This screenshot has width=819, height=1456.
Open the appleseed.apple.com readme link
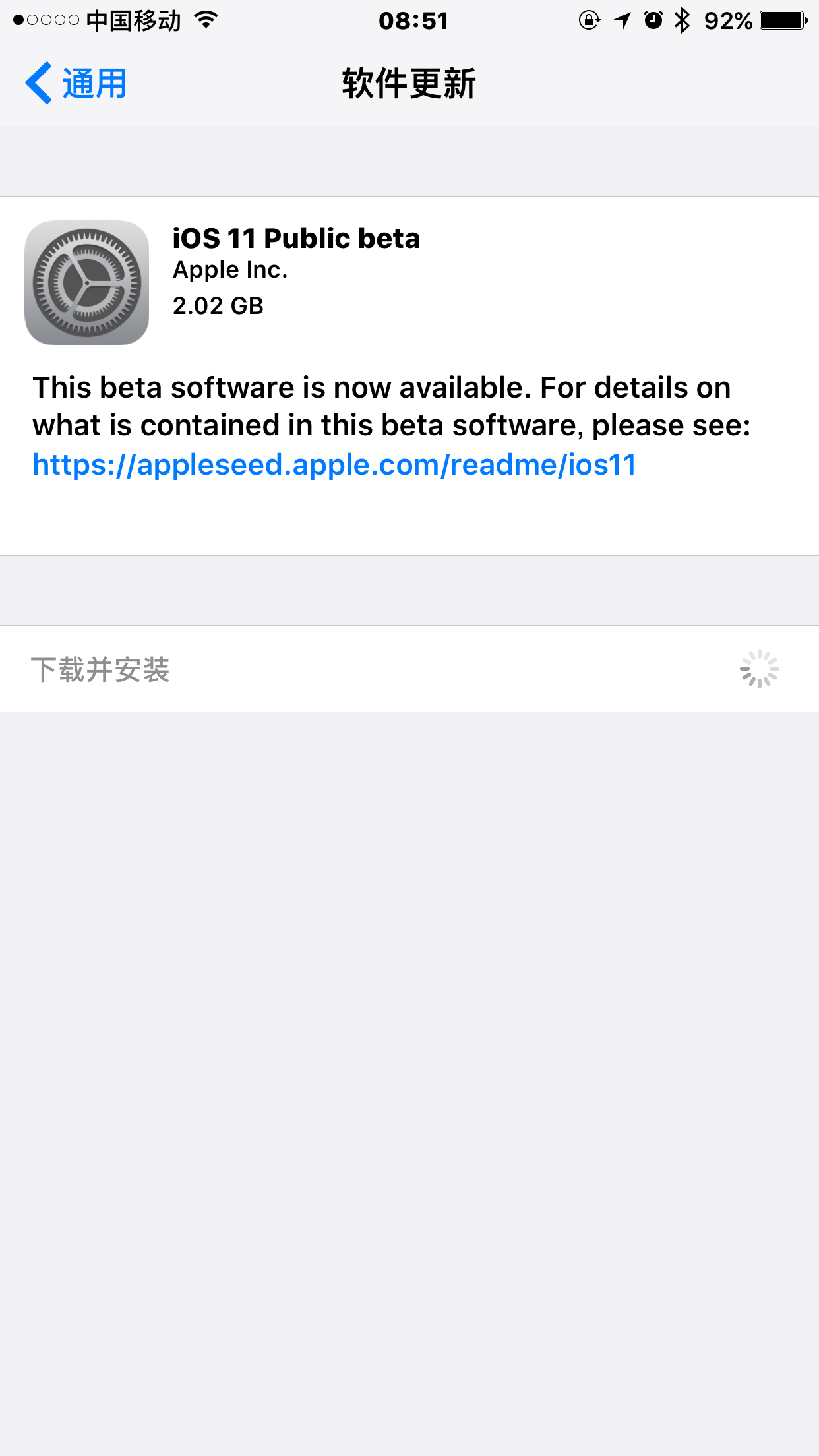pos(334,465)
